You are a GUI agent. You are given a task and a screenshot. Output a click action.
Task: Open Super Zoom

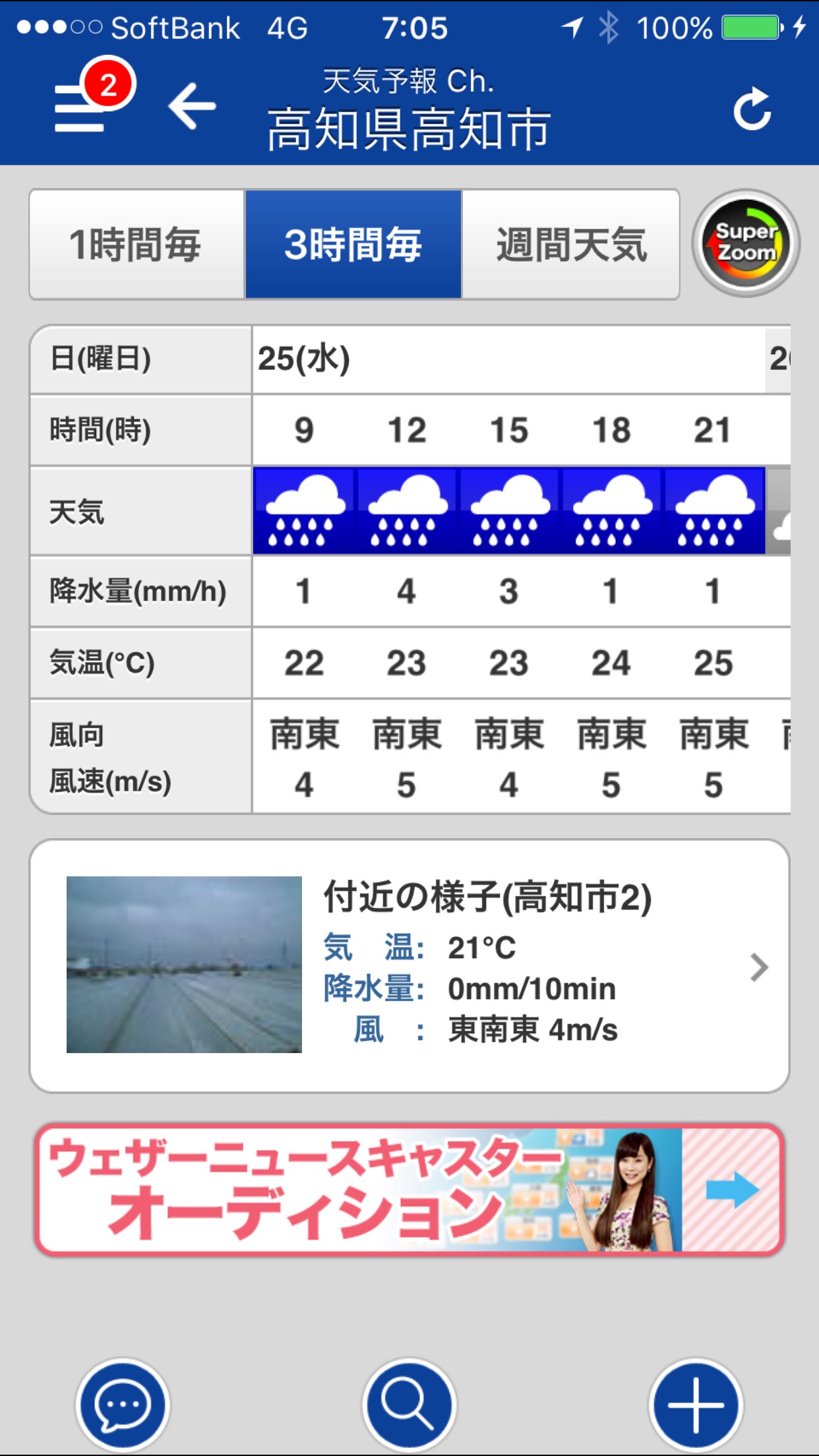[x=746, y=243]
